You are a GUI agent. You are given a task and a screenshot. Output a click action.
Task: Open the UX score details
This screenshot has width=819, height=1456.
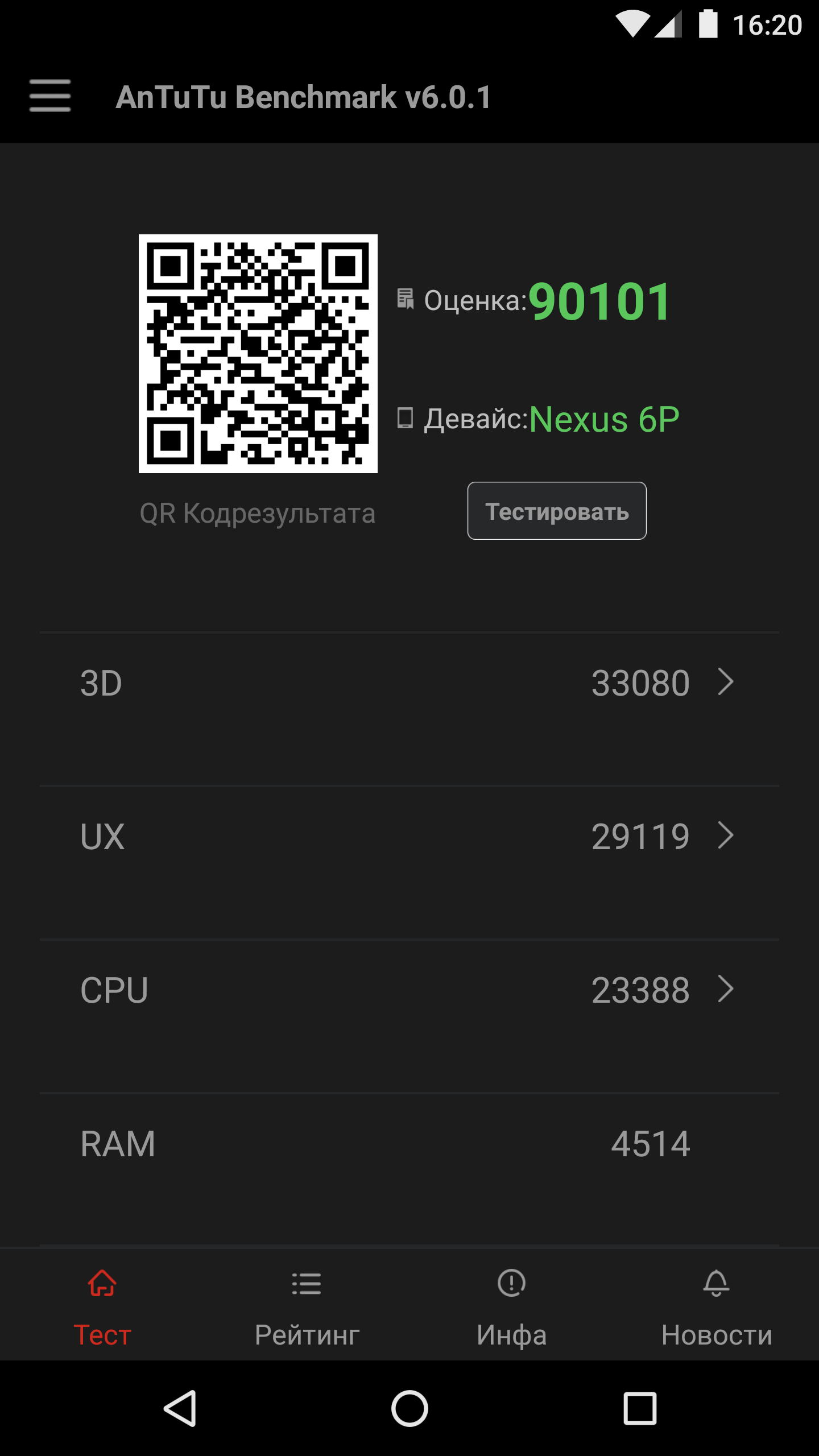pos(409,836)
